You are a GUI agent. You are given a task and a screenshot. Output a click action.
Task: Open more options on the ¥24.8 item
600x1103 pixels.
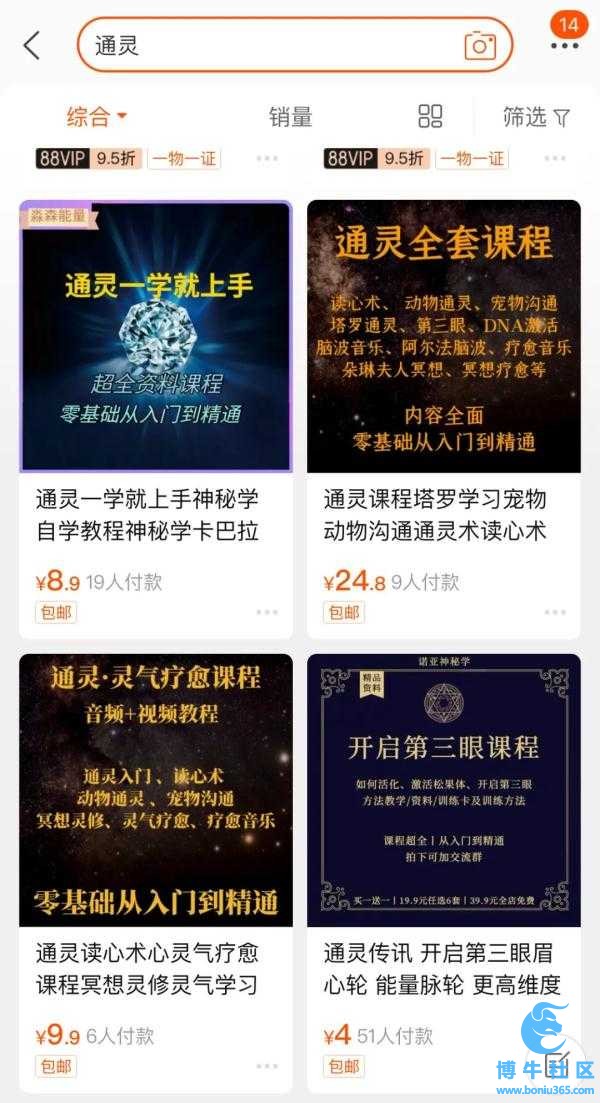[555, 612]
